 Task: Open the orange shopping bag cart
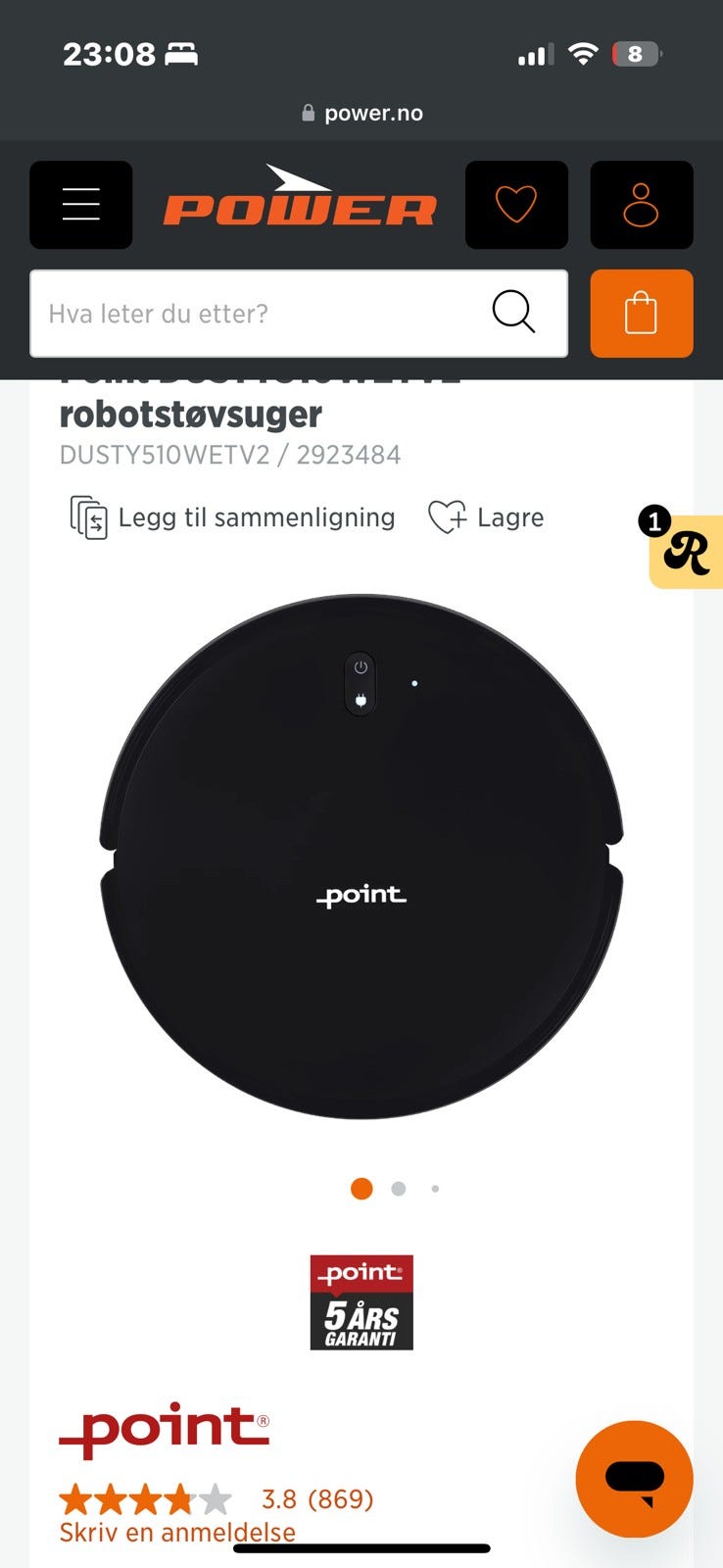tap(642, 314)
